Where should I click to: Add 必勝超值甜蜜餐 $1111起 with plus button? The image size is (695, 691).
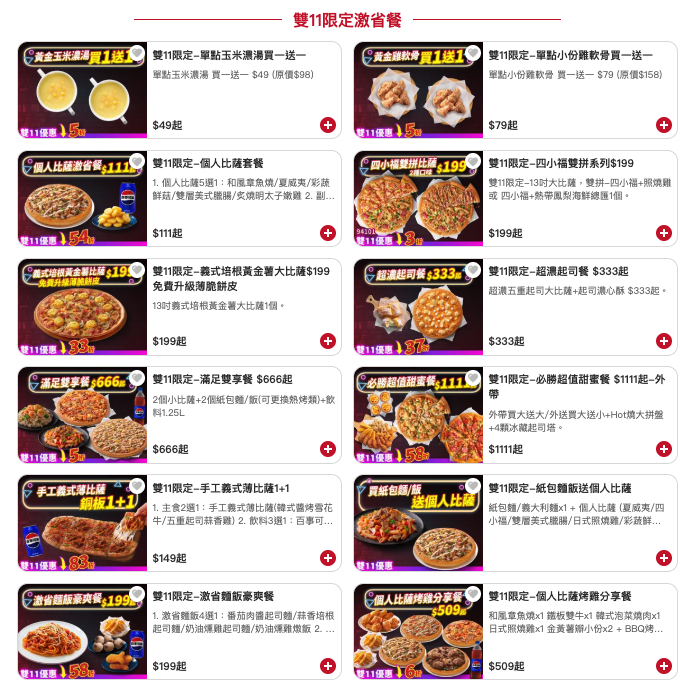[x=664, y=449]
